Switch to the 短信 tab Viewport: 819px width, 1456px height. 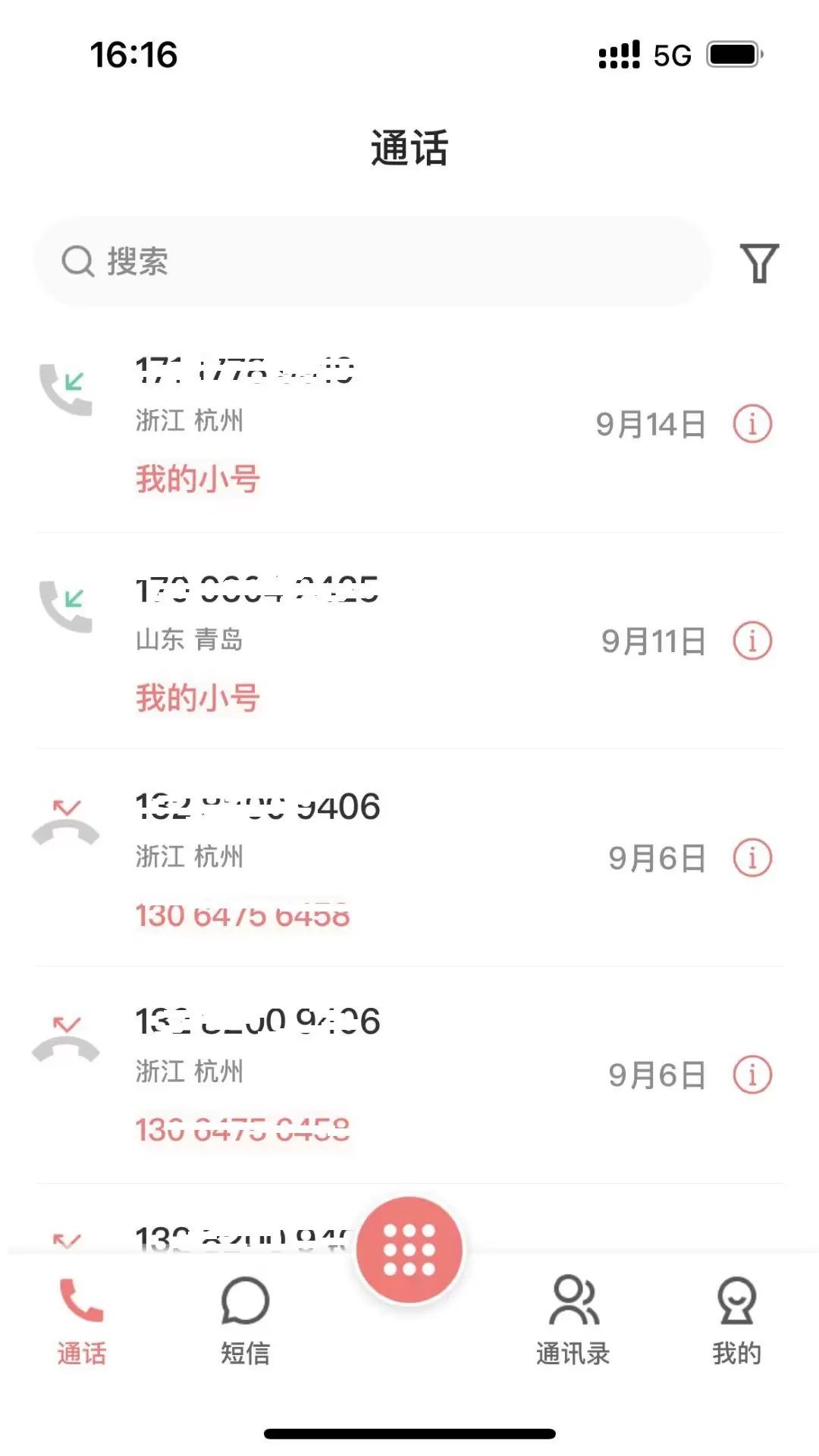point(245,1320)
